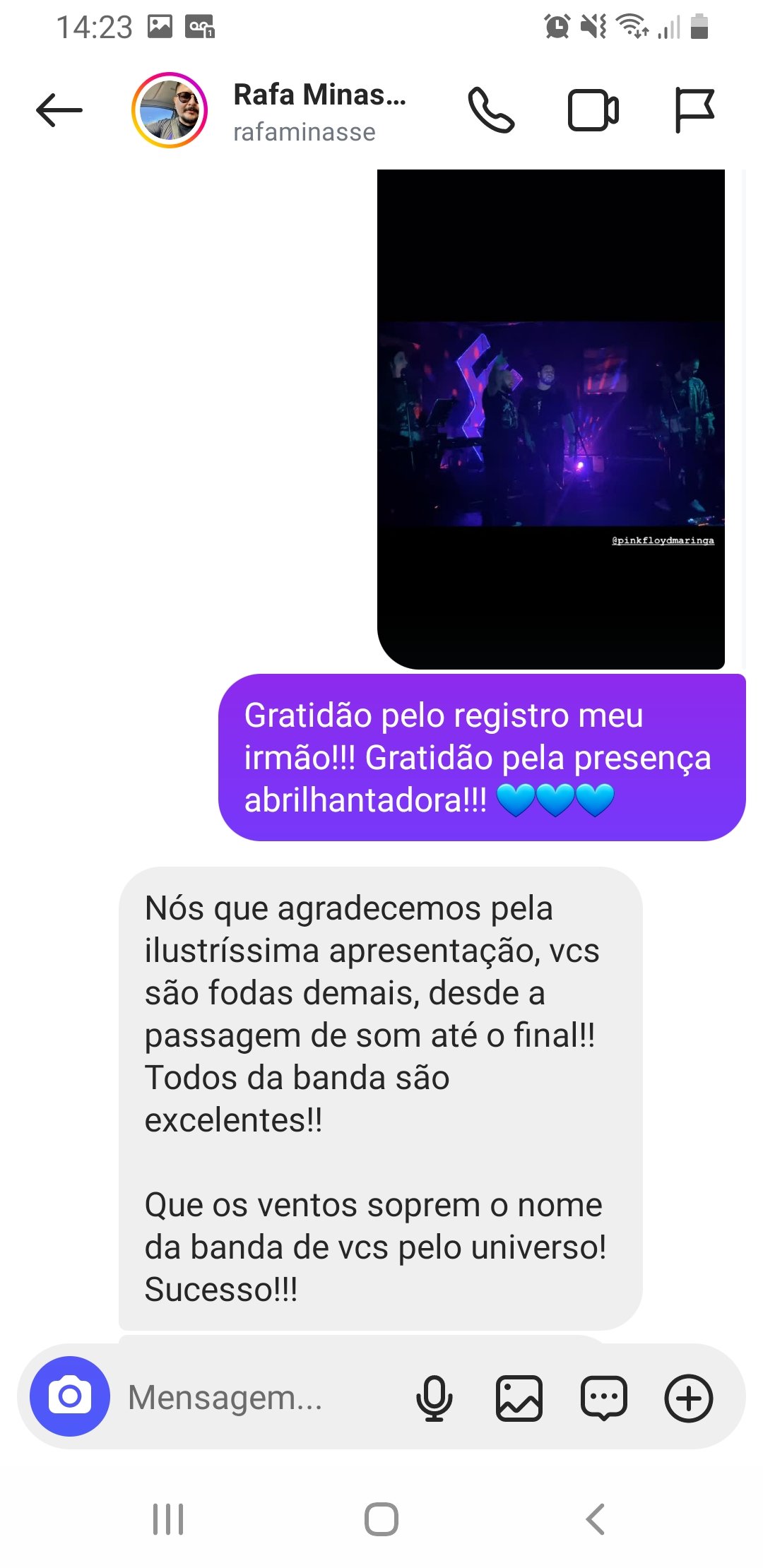Go back from the chat
This screenshot has width=763, height=1568.
point(59,110)
